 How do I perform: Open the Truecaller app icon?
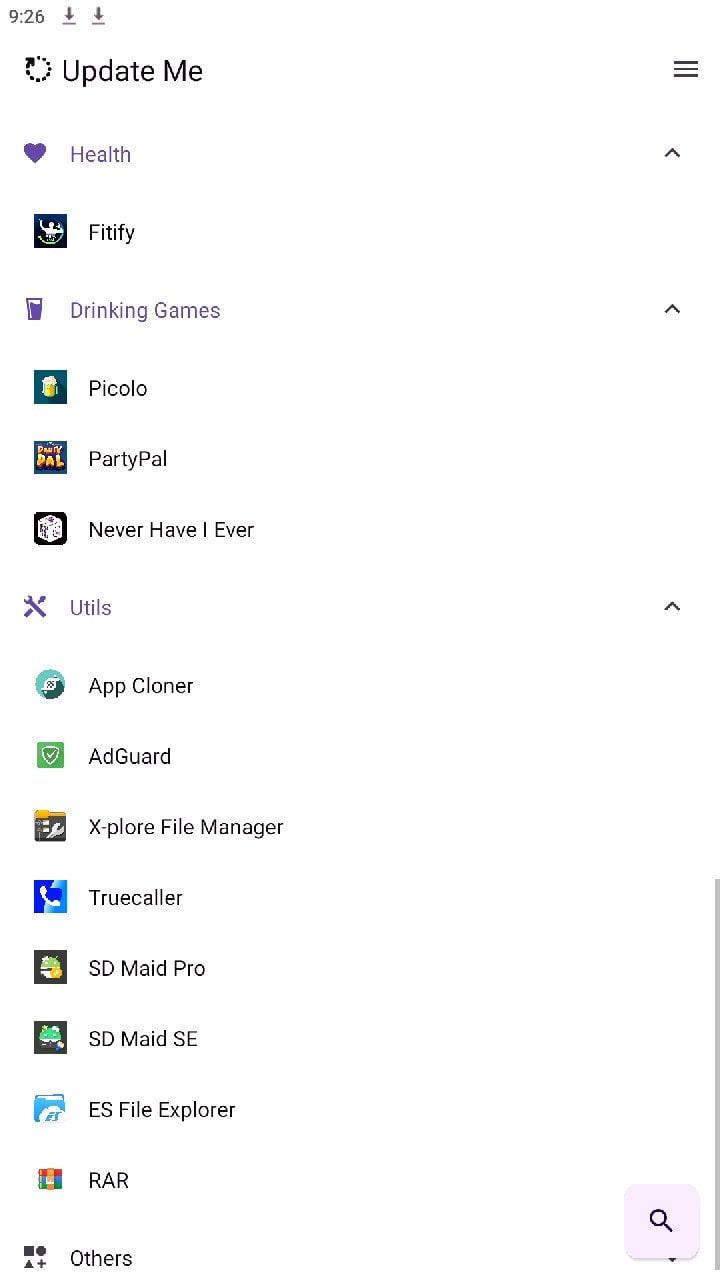50,897
